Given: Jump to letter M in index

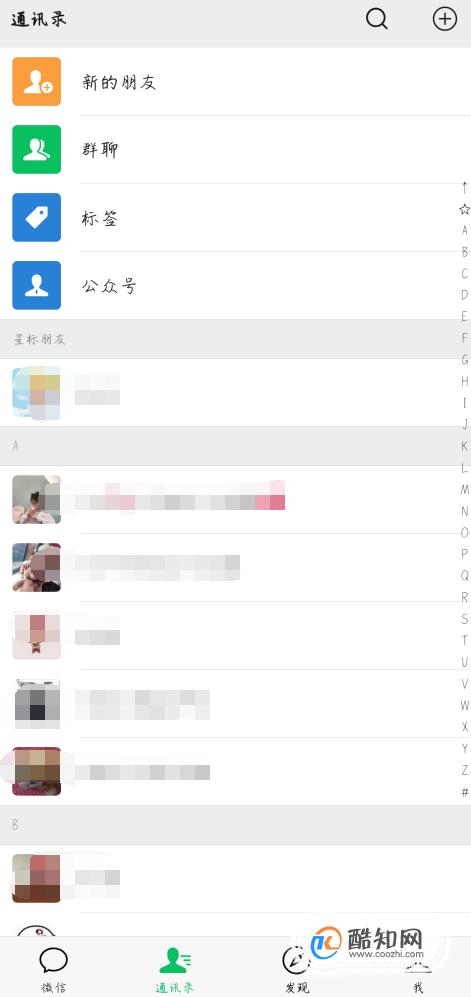Looking at the screenshot, I should click(465, 490).
